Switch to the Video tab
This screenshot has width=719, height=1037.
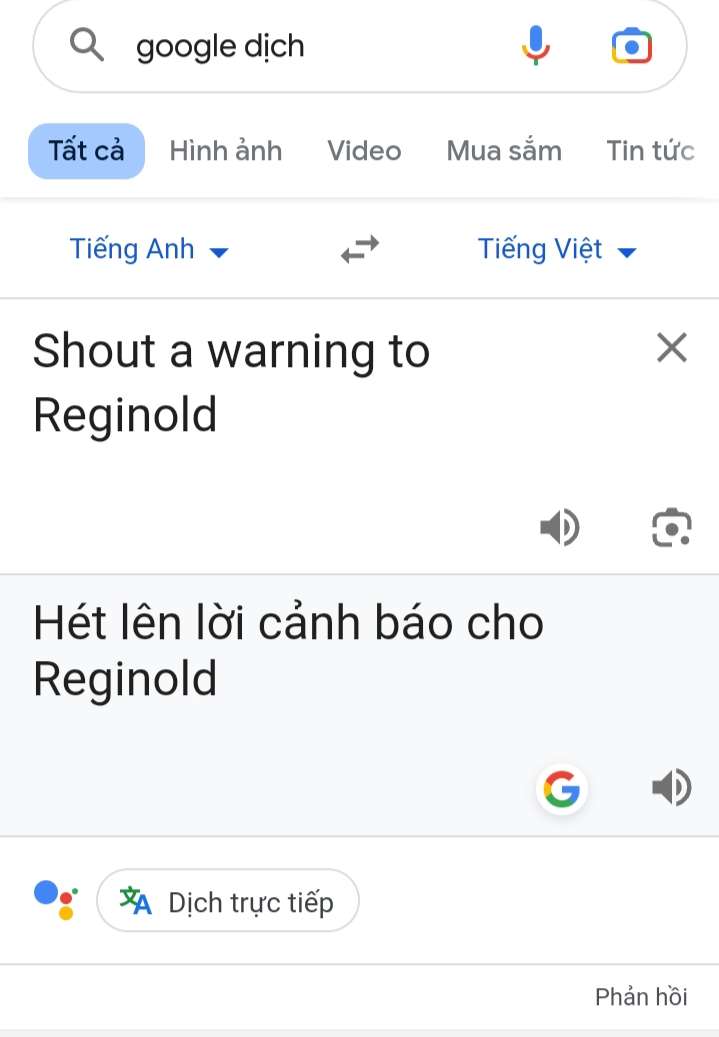click(x=364, y=151)
